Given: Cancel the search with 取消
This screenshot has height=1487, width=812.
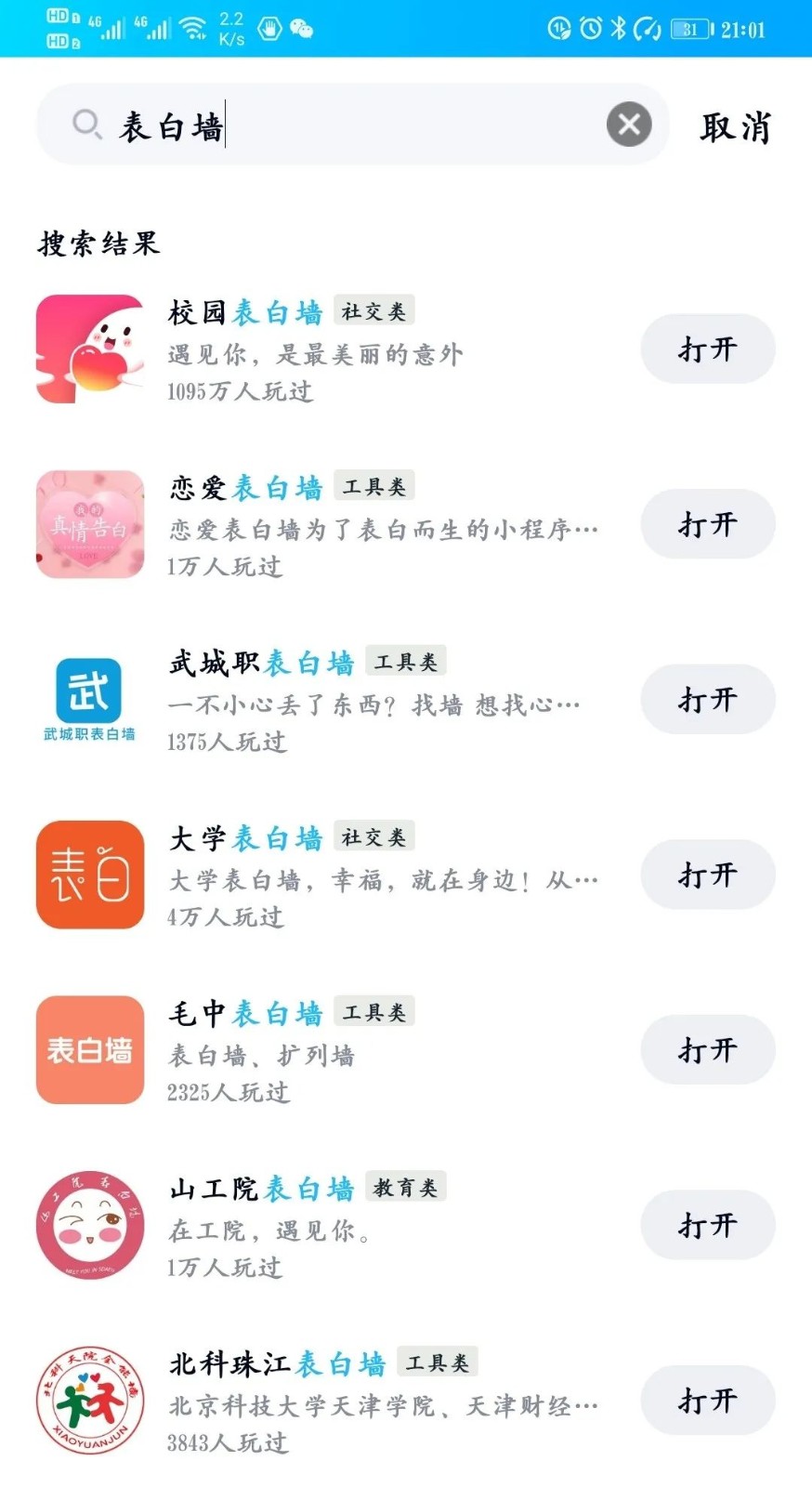Looking at the screenshot, I should coord(735,126).
